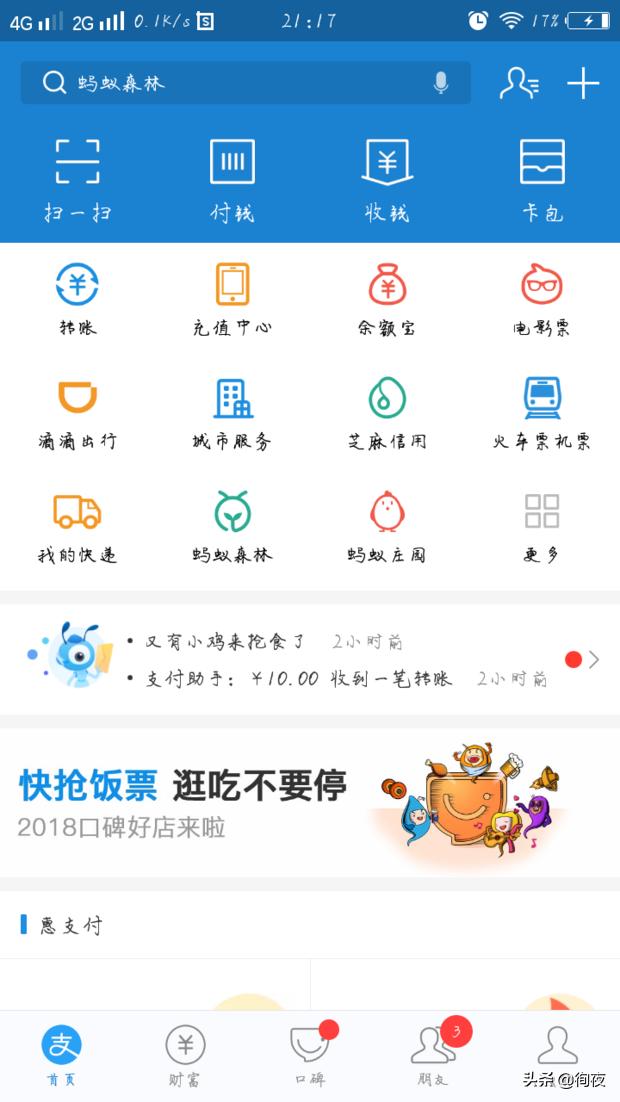Switch to the 朋友 tab
Viewport: 620px width, 1102px height.
pos(433,1055)
